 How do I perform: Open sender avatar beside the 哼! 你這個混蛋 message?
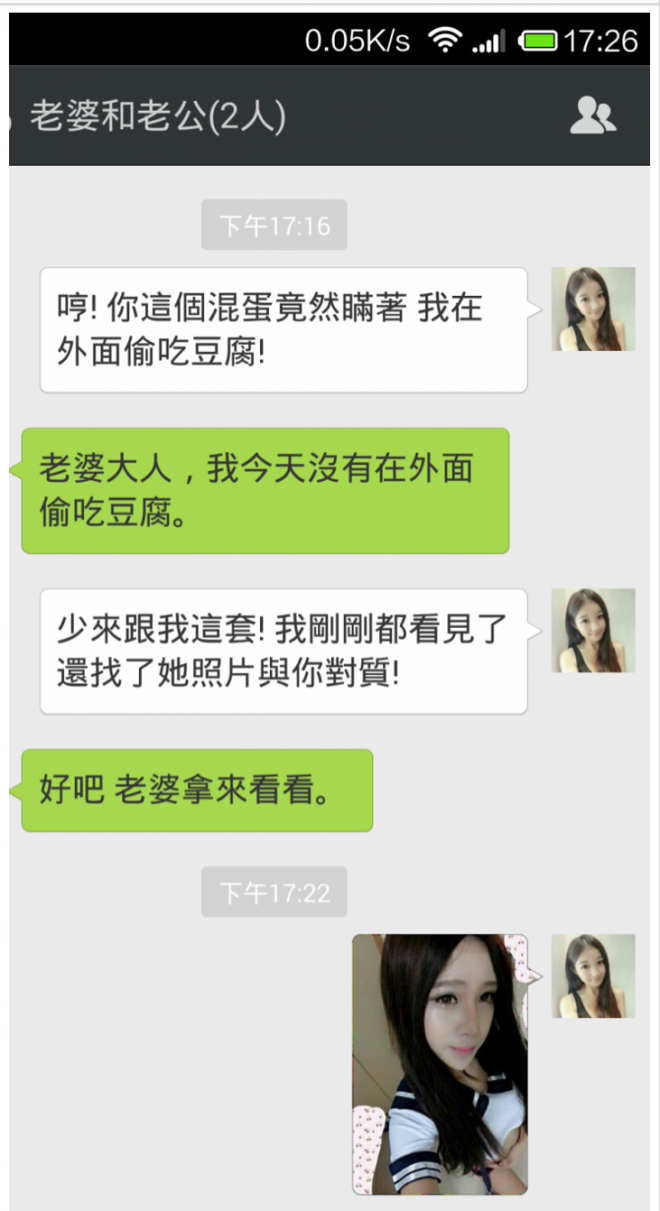pyautogui.click(x=593, y=308)
